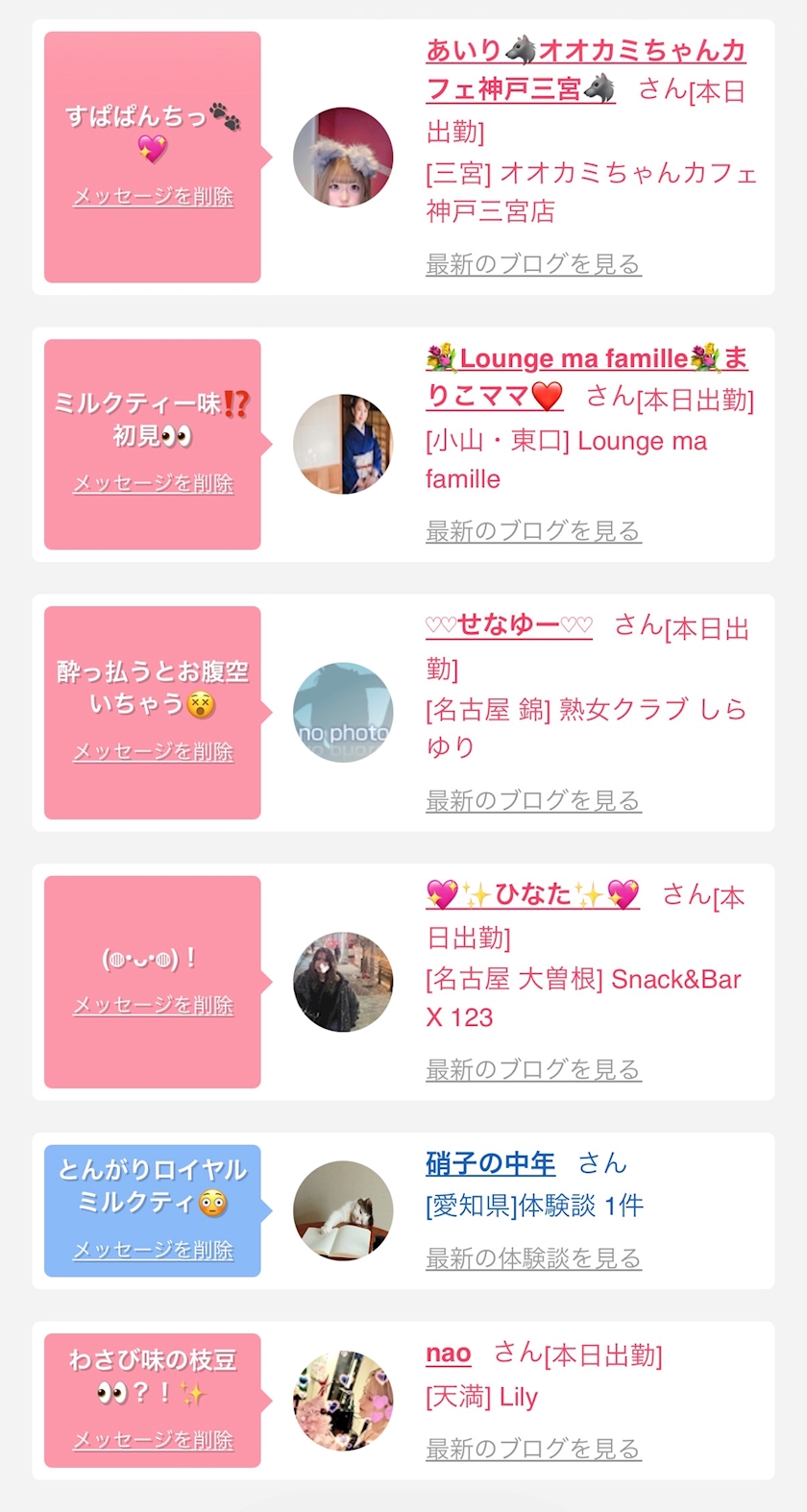View 硝子の中年's latest 体験談
807x1512 pixels.
(x=533, y=1258)
